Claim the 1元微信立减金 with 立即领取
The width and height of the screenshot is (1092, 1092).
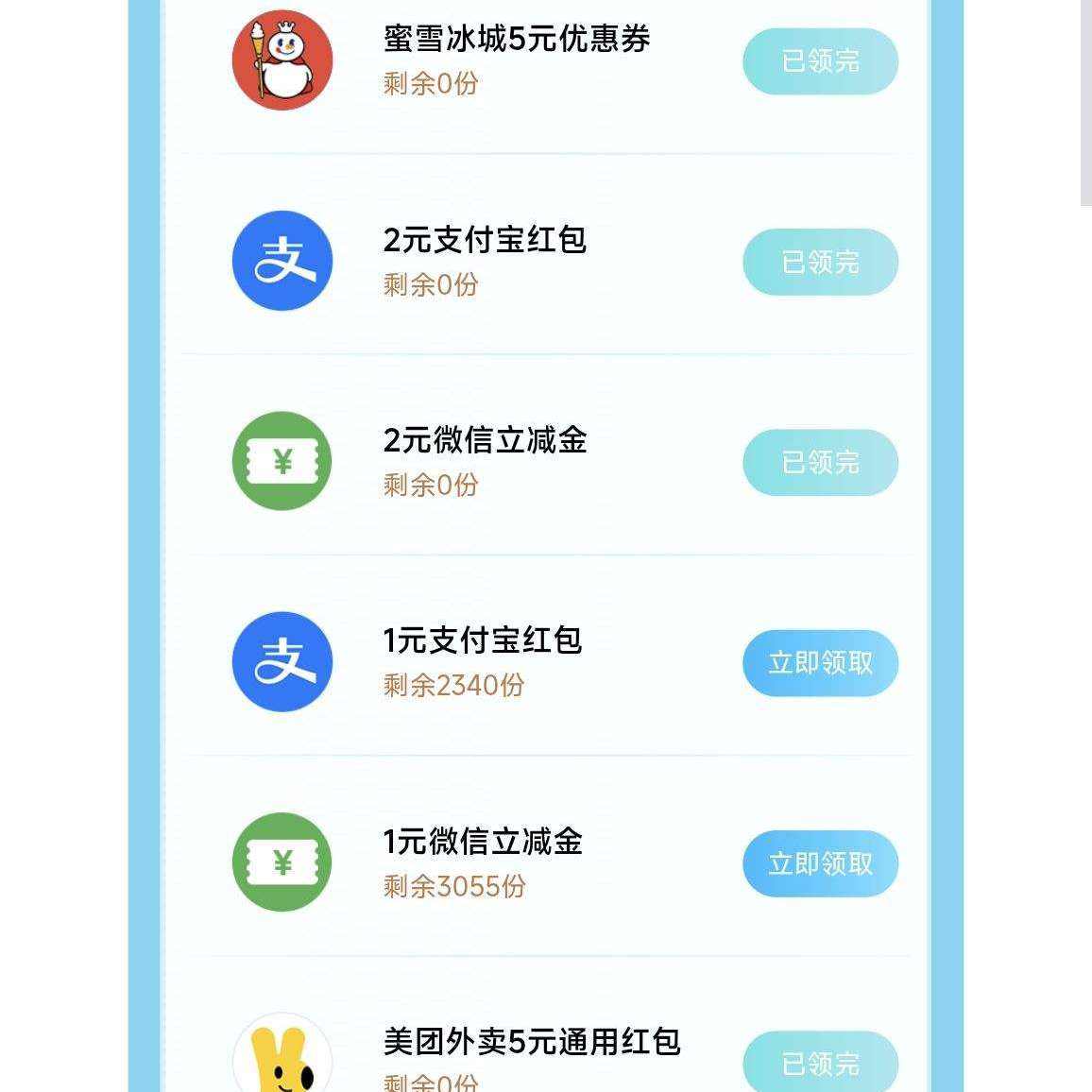[x=820, y=863]
